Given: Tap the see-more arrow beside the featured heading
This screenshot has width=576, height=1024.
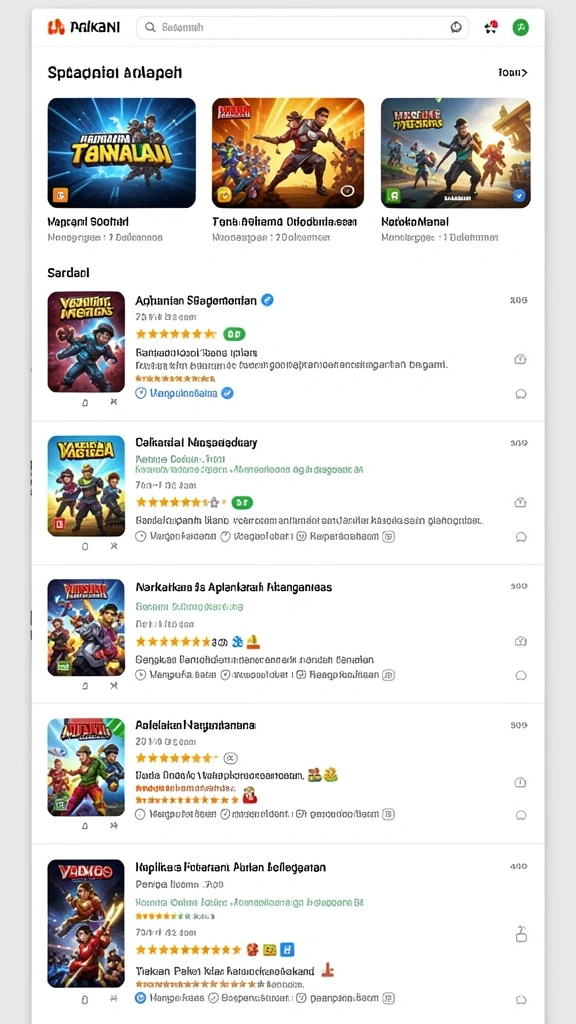Looking at the screenshot, I should [513, 72].
